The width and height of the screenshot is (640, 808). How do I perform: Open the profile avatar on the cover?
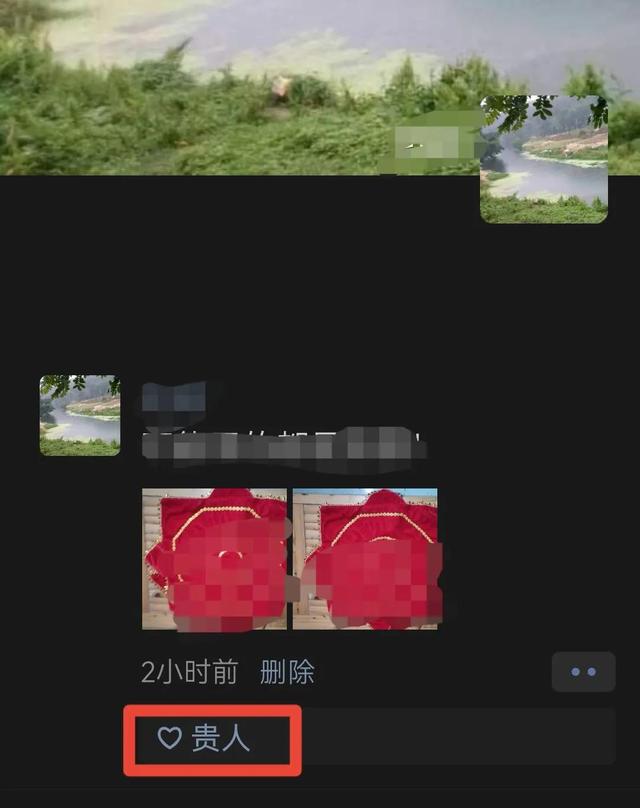coord(544,159)
